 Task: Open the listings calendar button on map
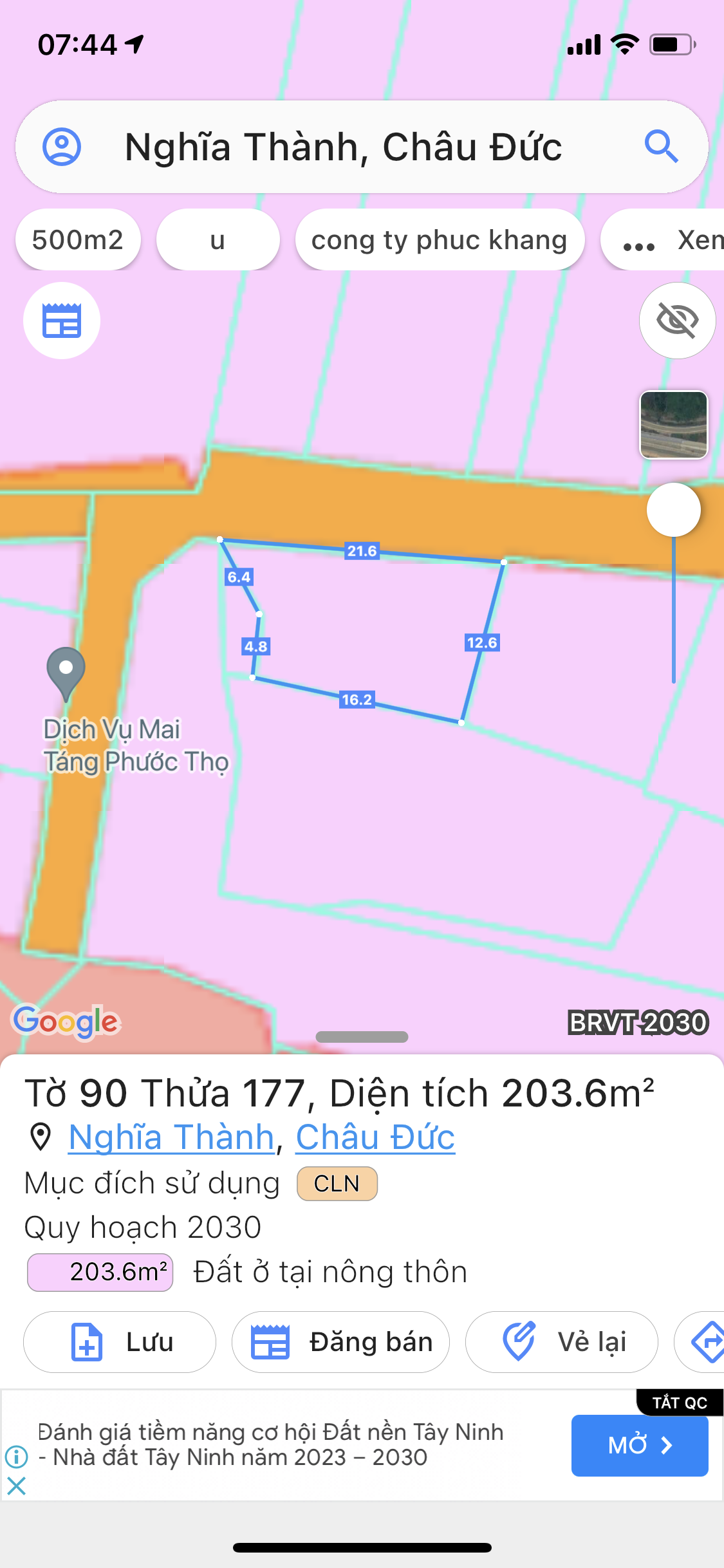point(62,320)
